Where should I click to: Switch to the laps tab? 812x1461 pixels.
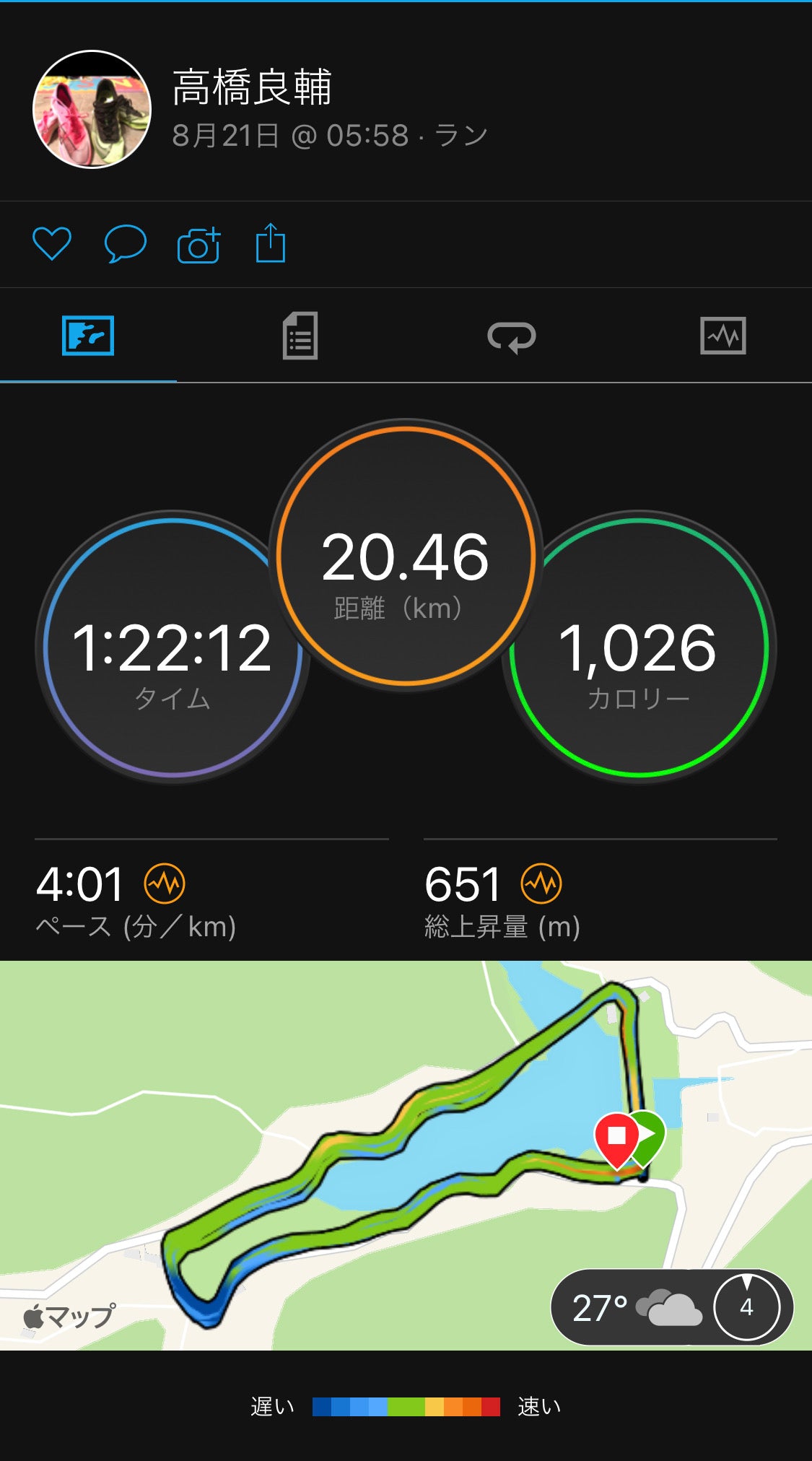click(x=511, y=336)
